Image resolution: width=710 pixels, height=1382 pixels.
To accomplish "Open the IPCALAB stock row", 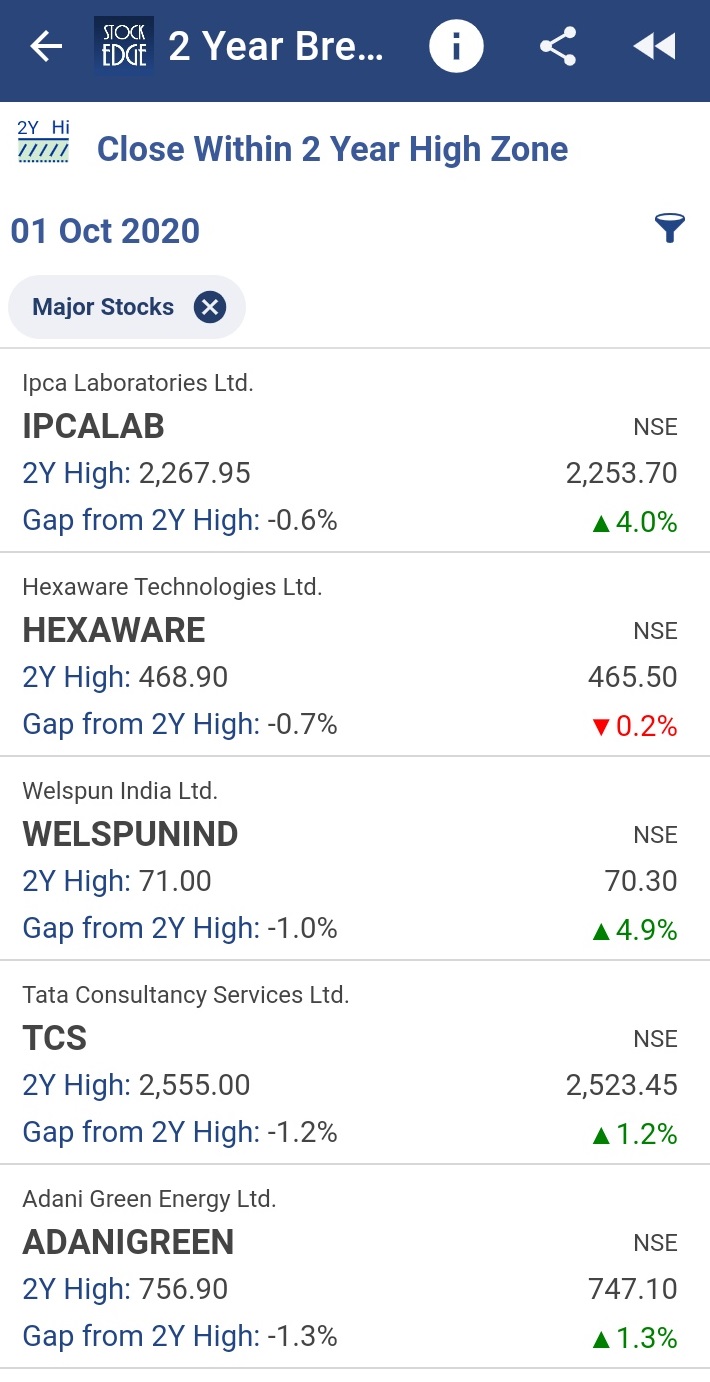I will tap(350, 451).
